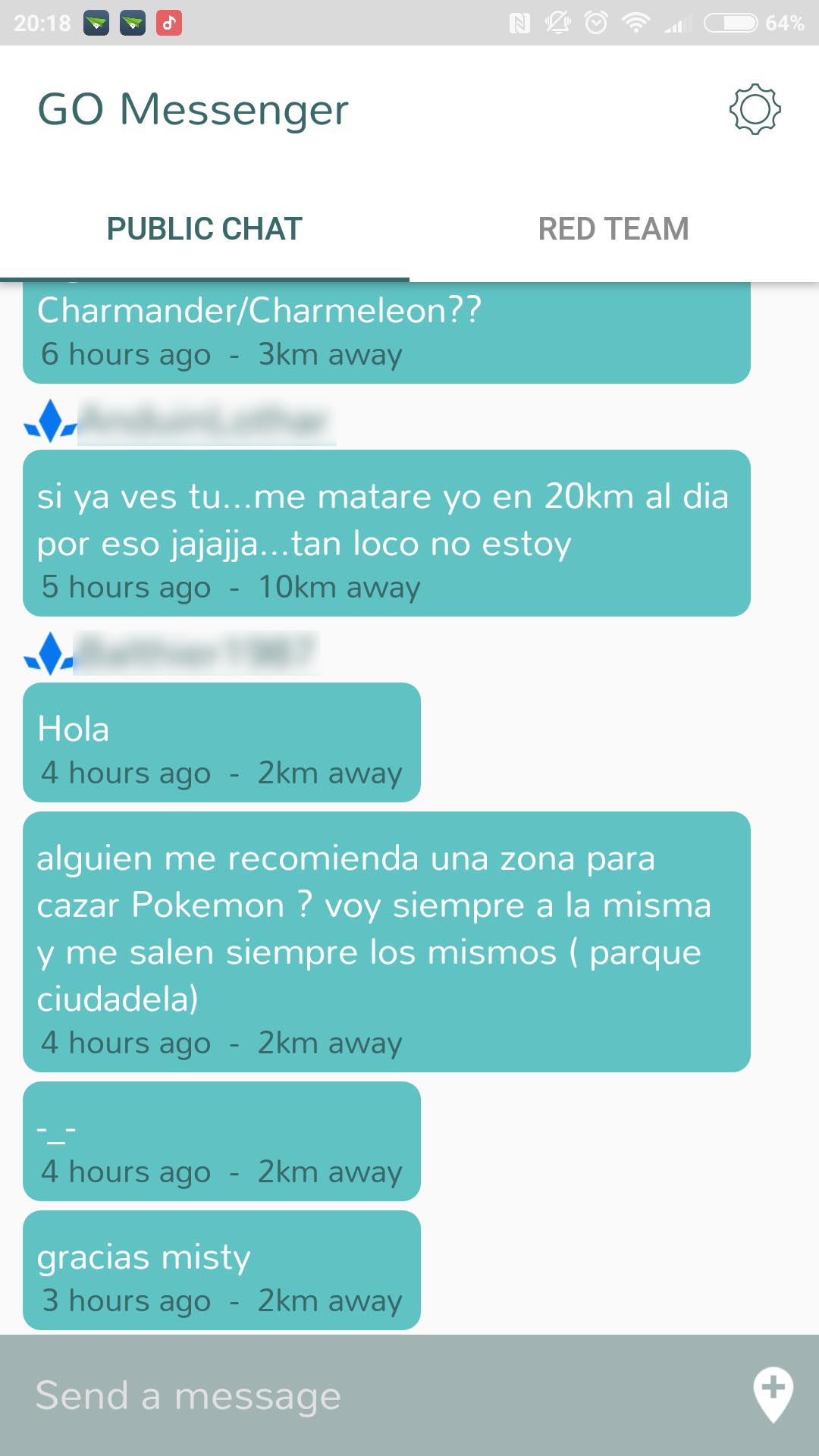Tap the add location pin icon

coord(773,1395)
